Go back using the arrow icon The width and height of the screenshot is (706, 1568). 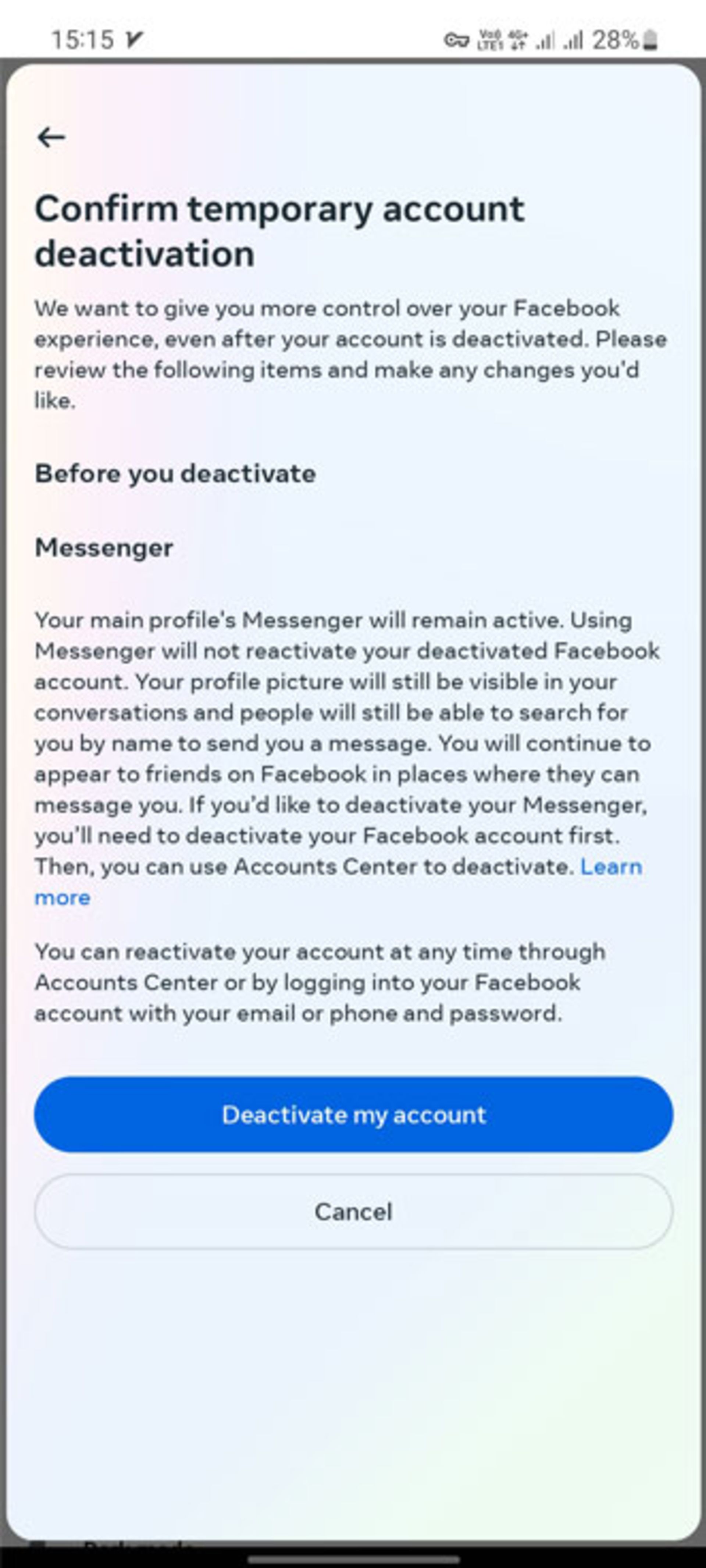pyautogui.click(x=51, y=137)
